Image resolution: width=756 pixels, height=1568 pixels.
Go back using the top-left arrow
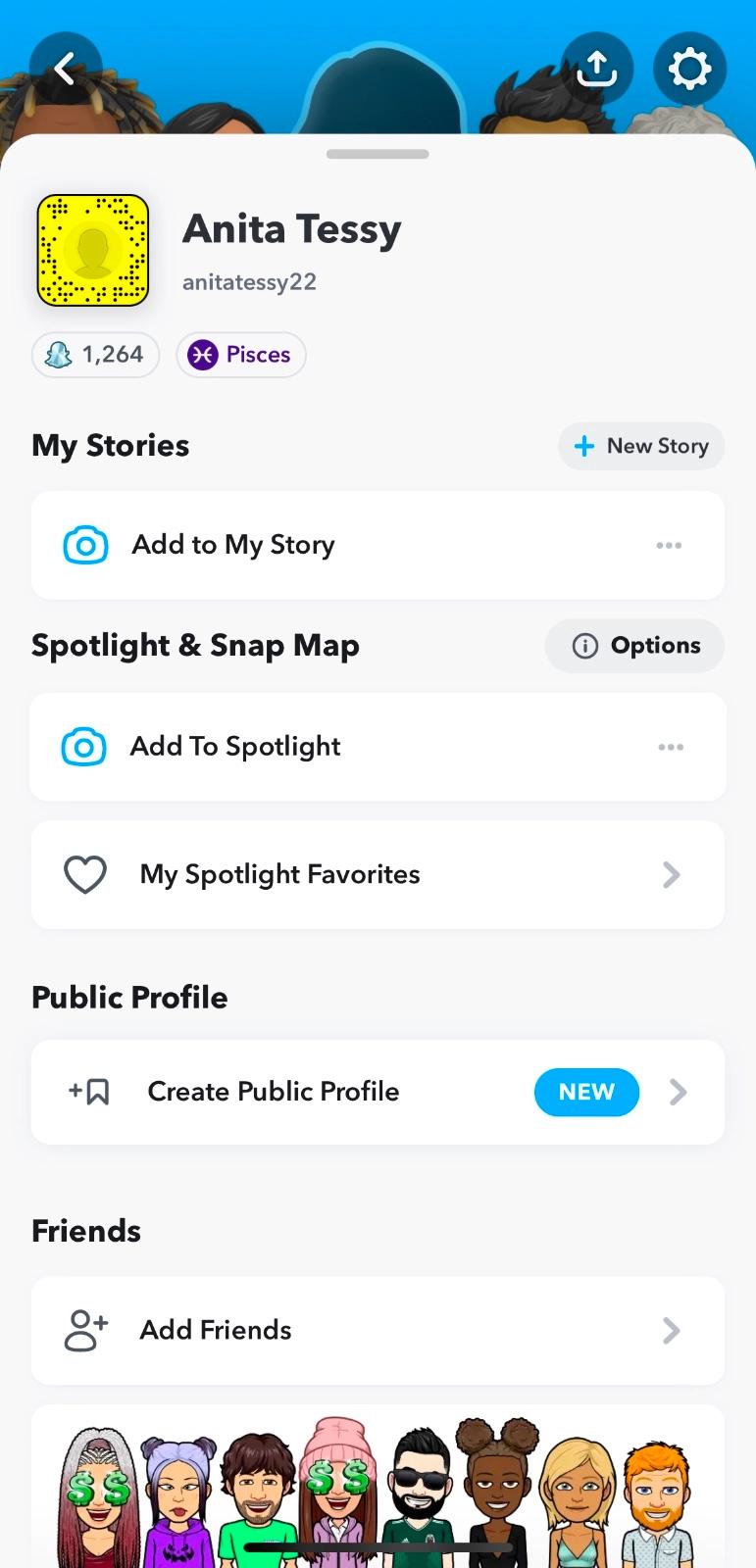tap(66, 69)
